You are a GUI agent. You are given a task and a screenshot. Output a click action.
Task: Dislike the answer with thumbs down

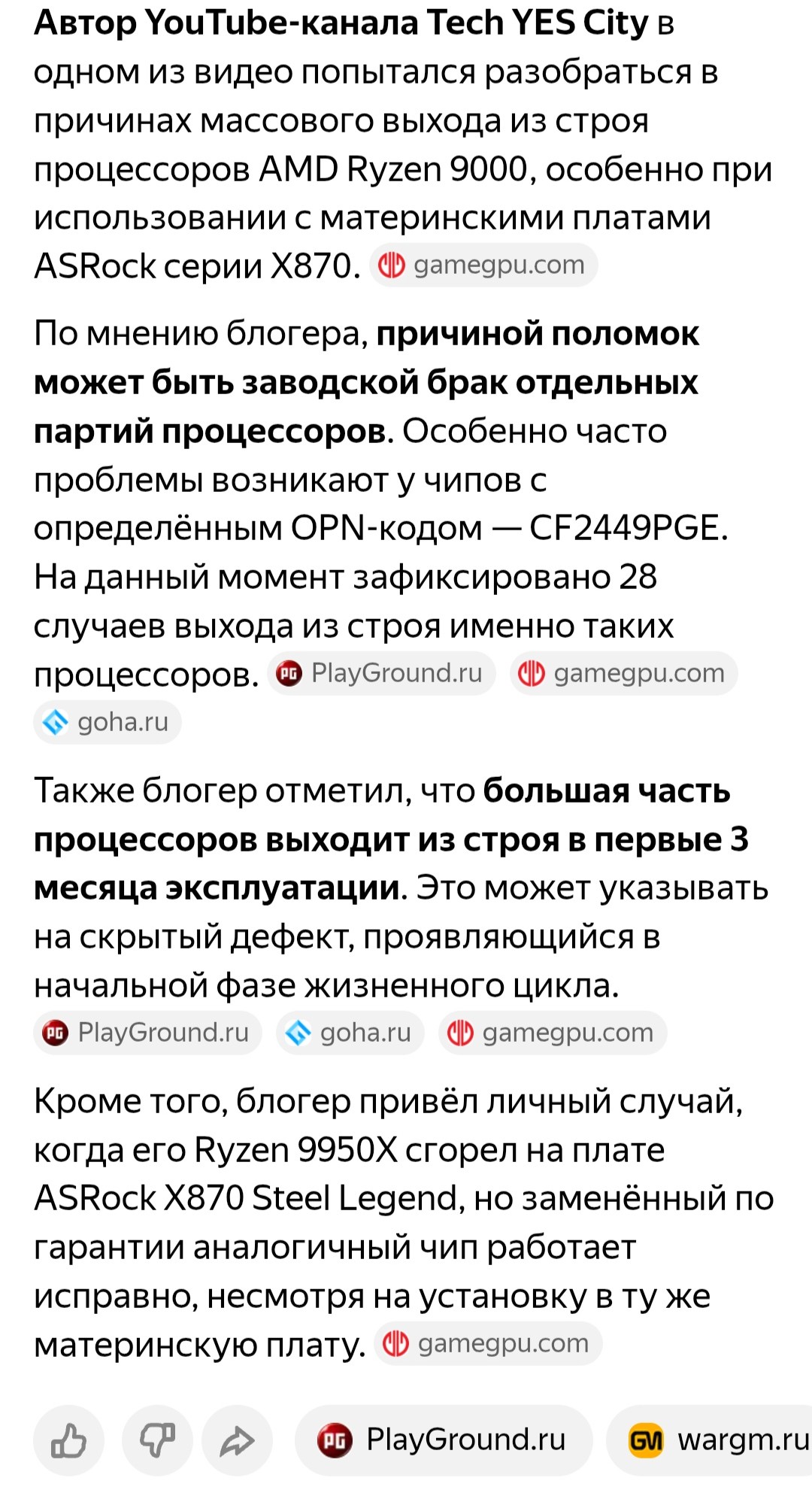tap(157, 1440)
